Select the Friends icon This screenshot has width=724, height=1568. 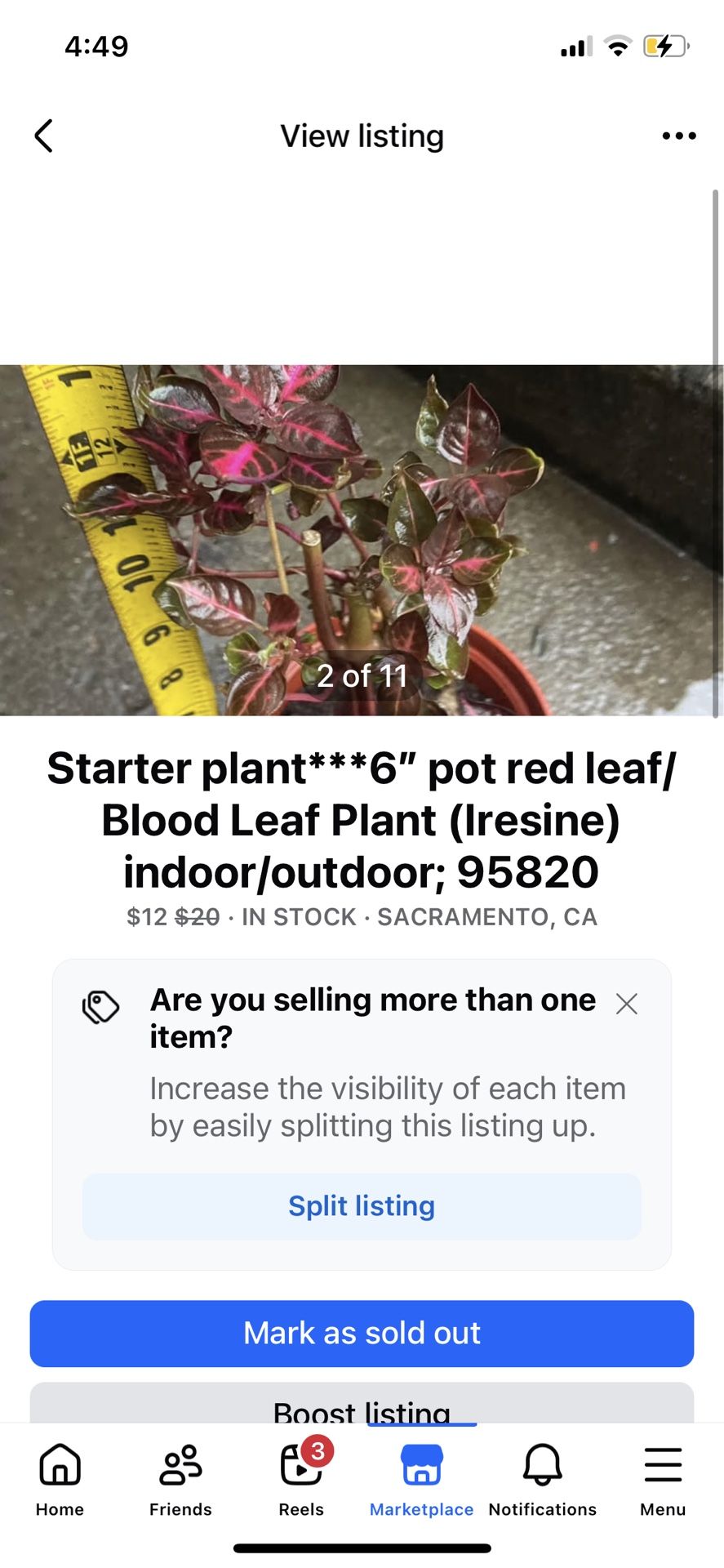[180, 1468]
